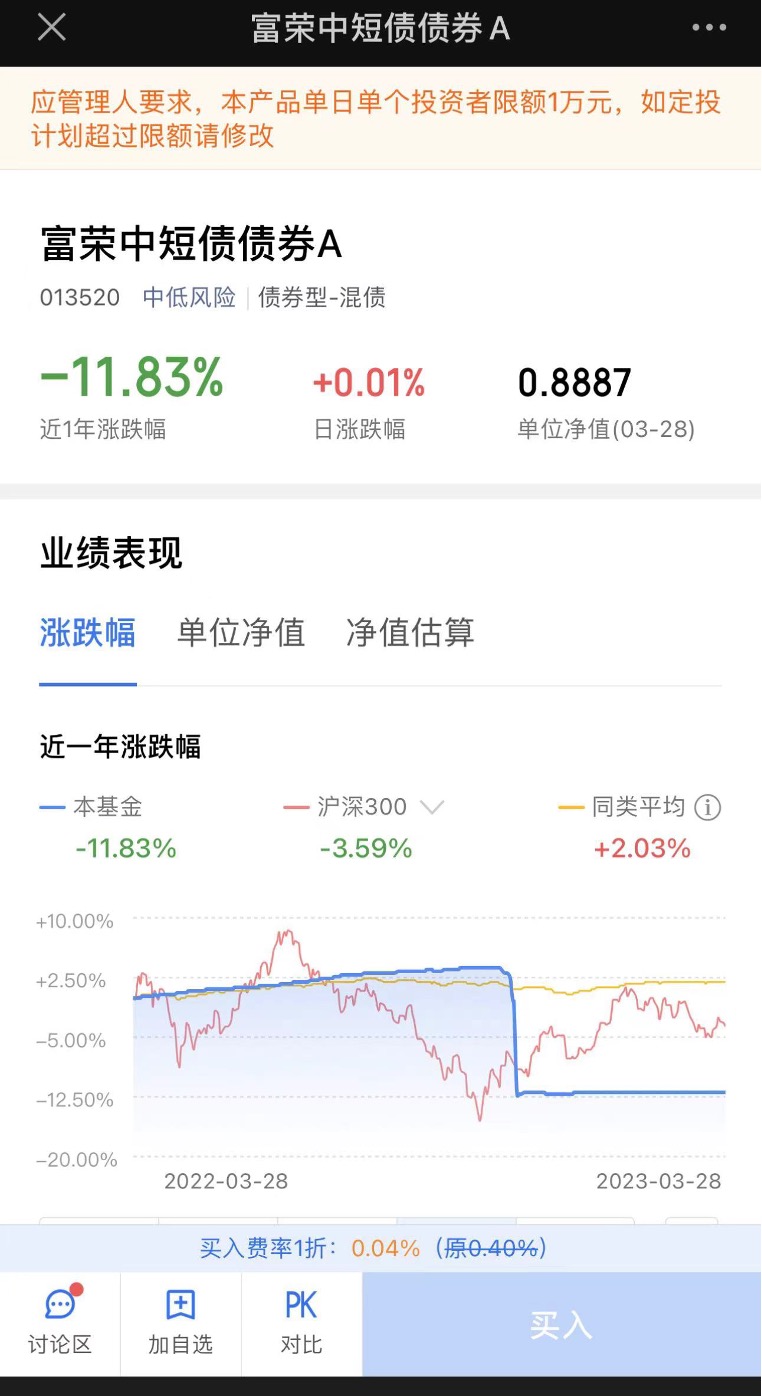Close the fund page with the X

[51, 28]
